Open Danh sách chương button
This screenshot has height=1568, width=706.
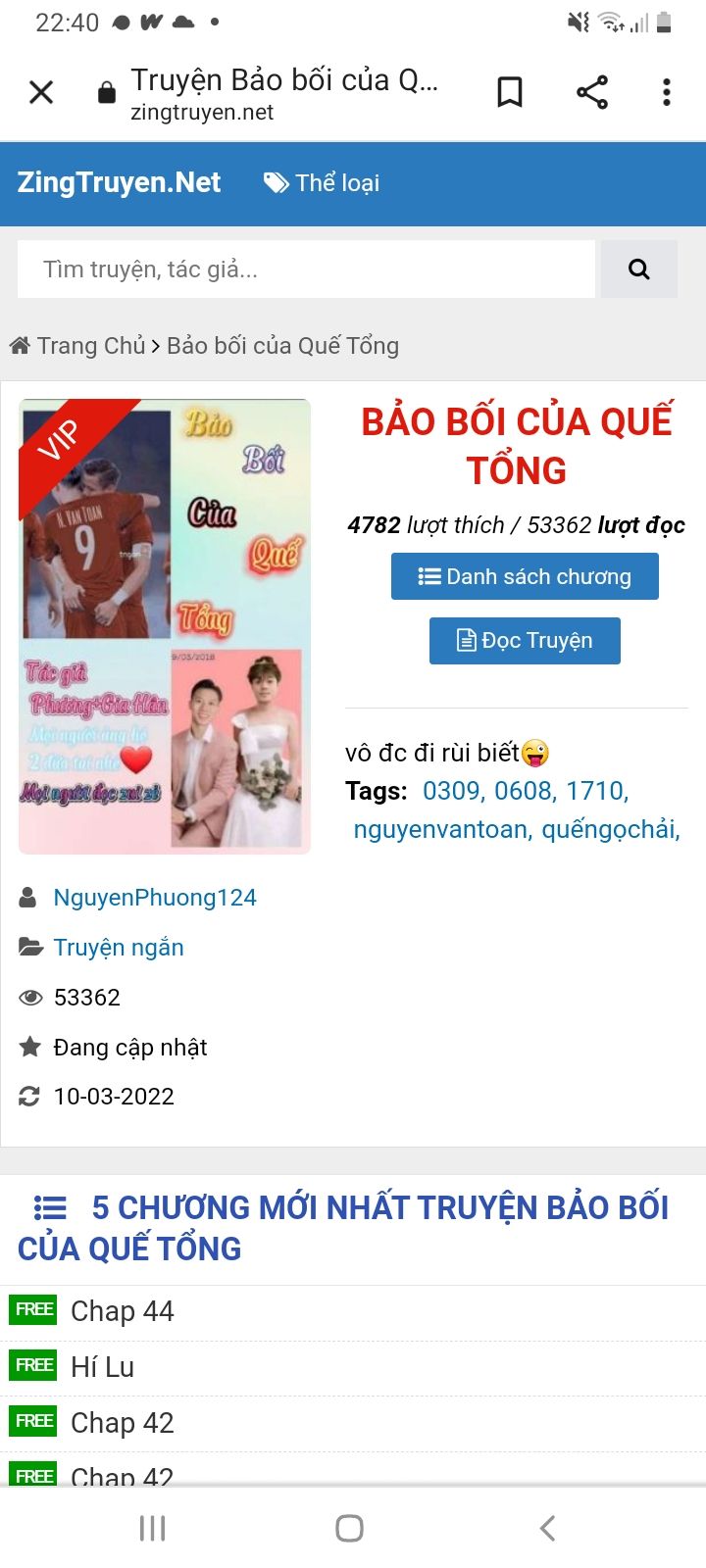pyautogui.click(x=525, y=576)
